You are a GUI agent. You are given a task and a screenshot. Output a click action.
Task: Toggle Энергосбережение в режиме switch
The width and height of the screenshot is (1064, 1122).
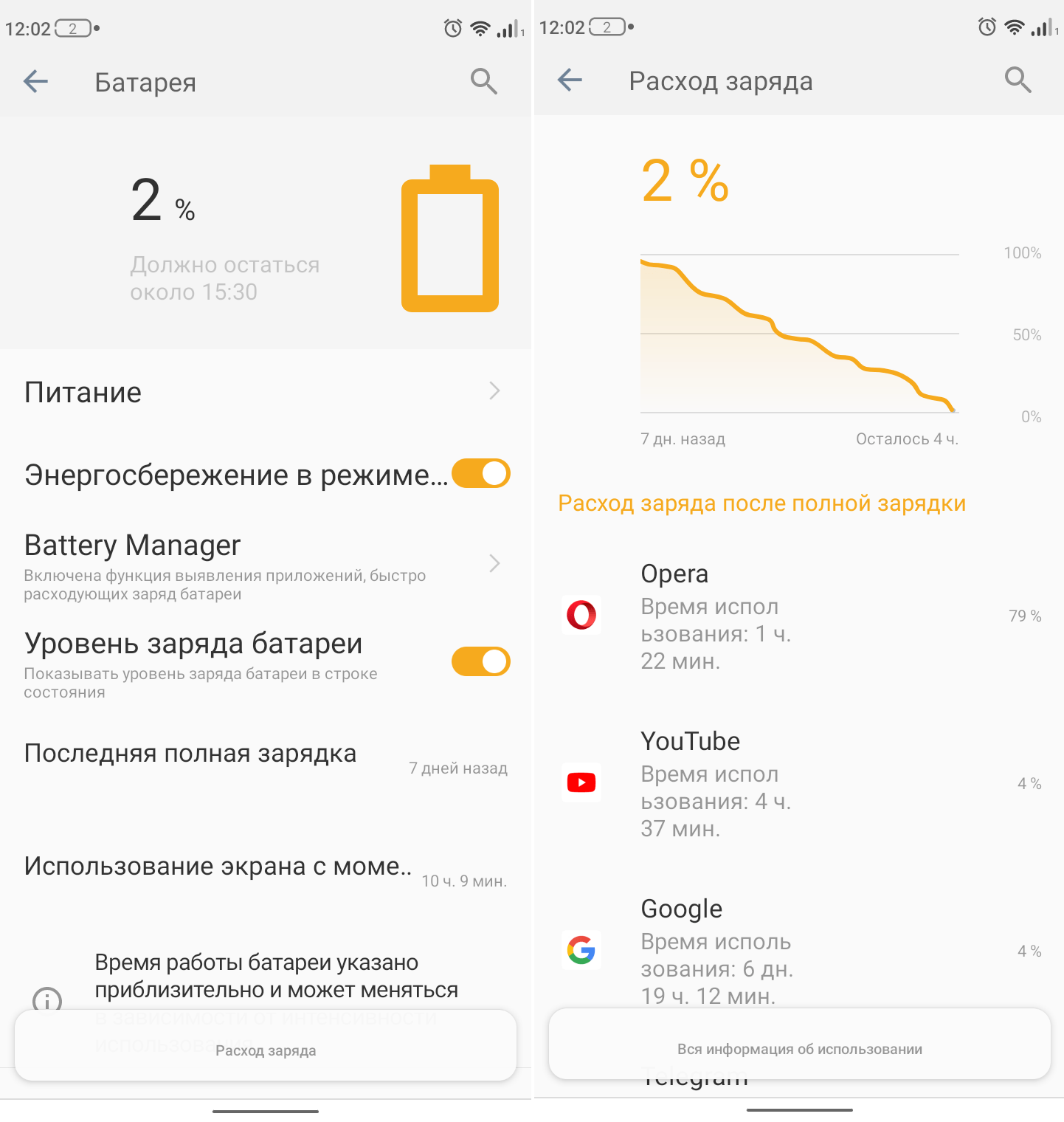(x=480, y=474)
